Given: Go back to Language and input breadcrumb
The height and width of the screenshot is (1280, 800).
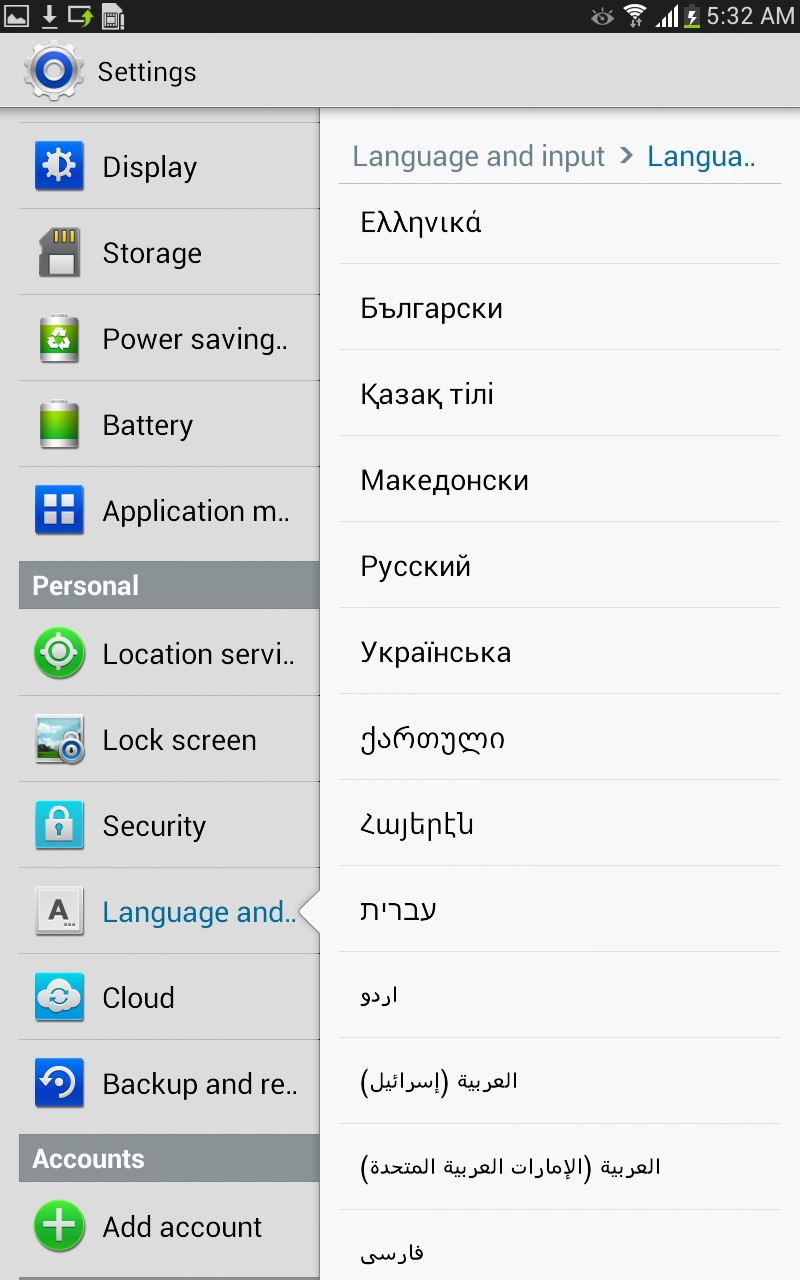Looking at the screenshot, I should (x=478, y=157).
